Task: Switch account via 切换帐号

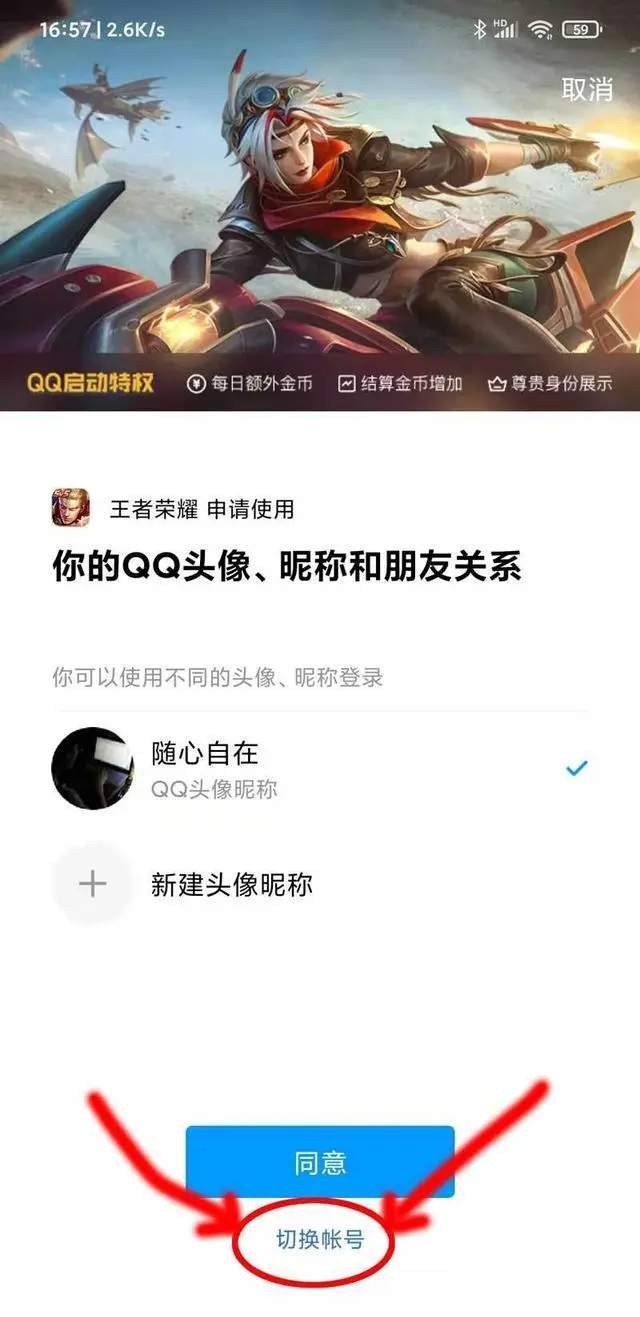Action: [x=319, y=1240]
